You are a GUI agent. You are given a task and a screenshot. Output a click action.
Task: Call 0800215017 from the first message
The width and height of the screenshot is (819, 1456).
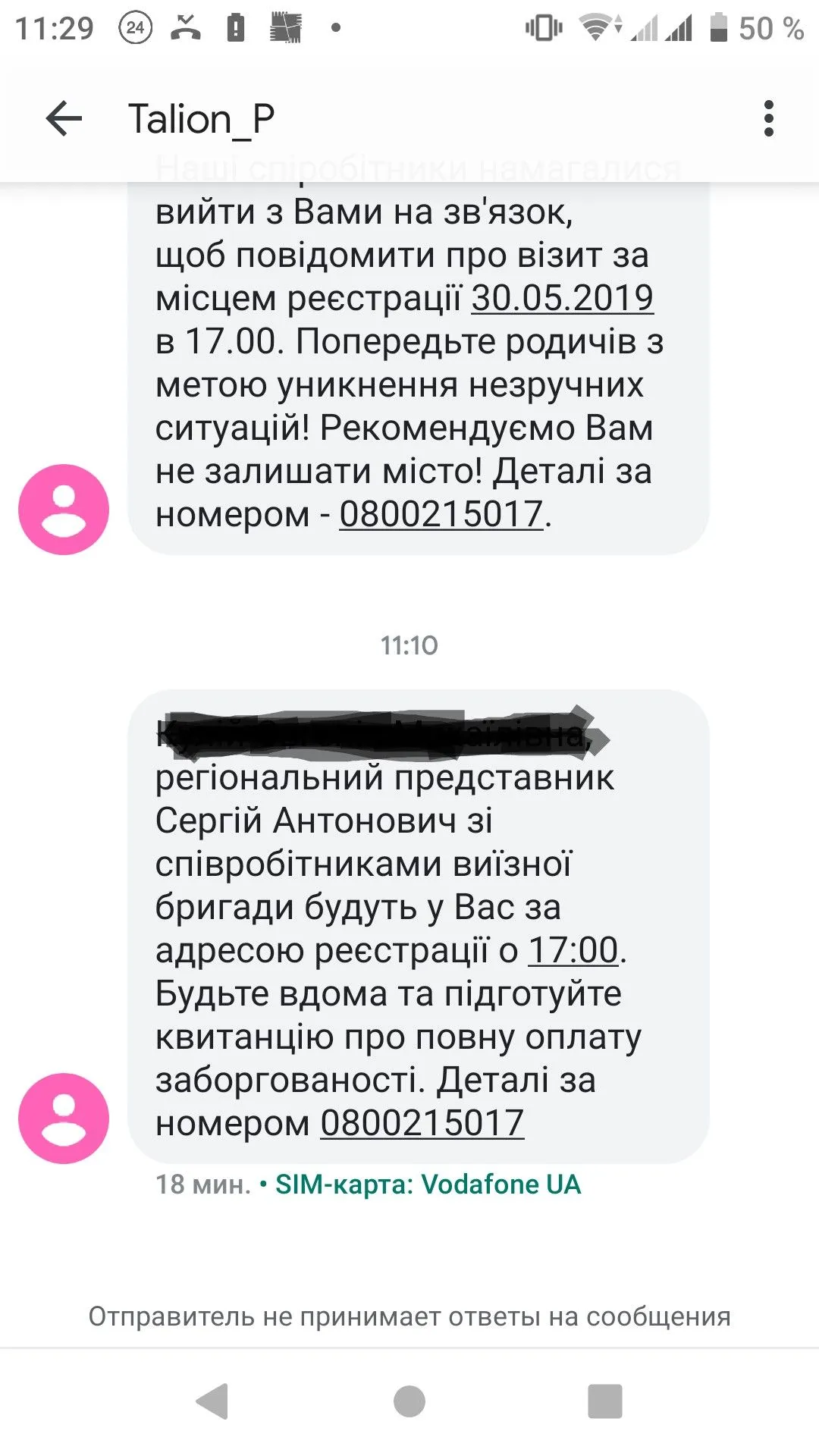(441, 514)
